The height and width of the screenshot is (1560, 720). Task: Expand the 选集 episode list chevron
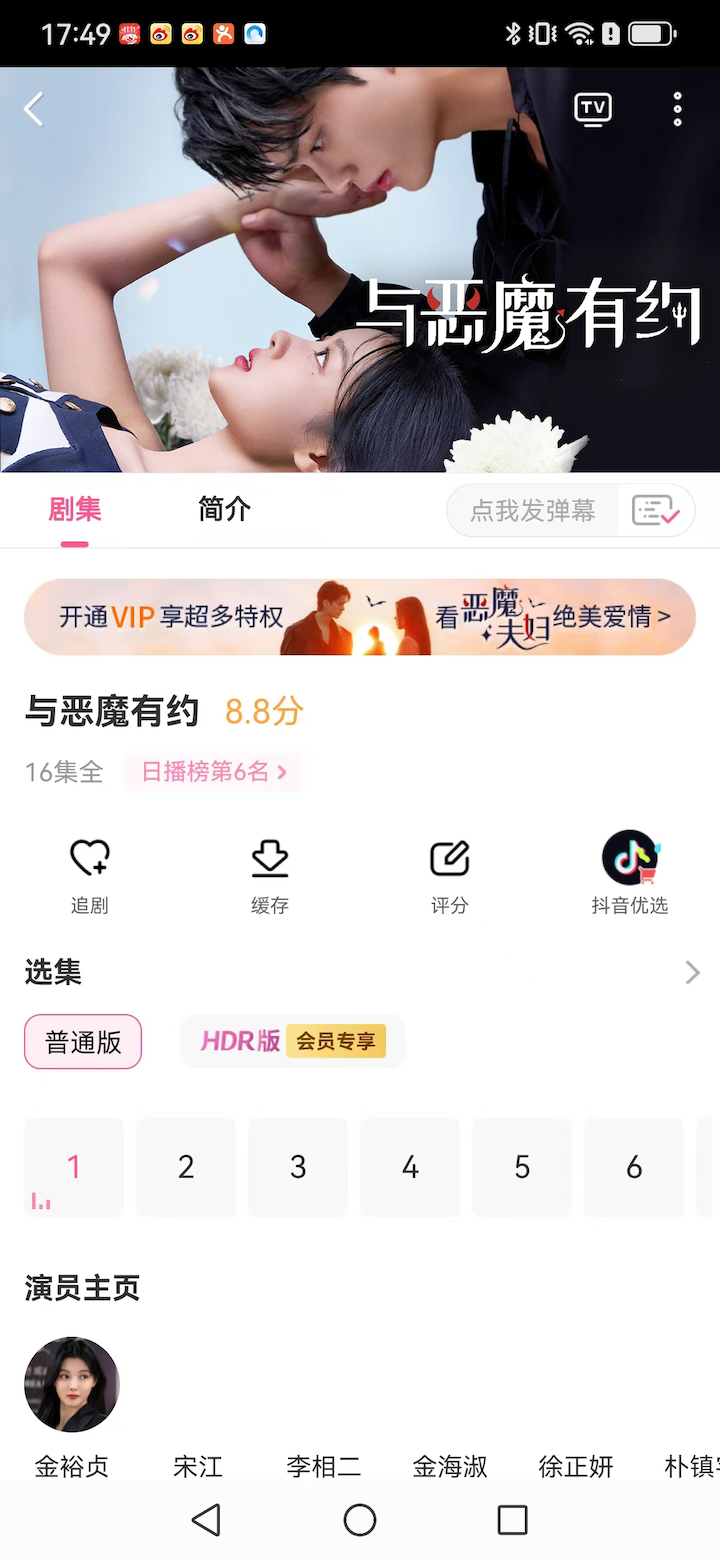click(x=691, y=972)
